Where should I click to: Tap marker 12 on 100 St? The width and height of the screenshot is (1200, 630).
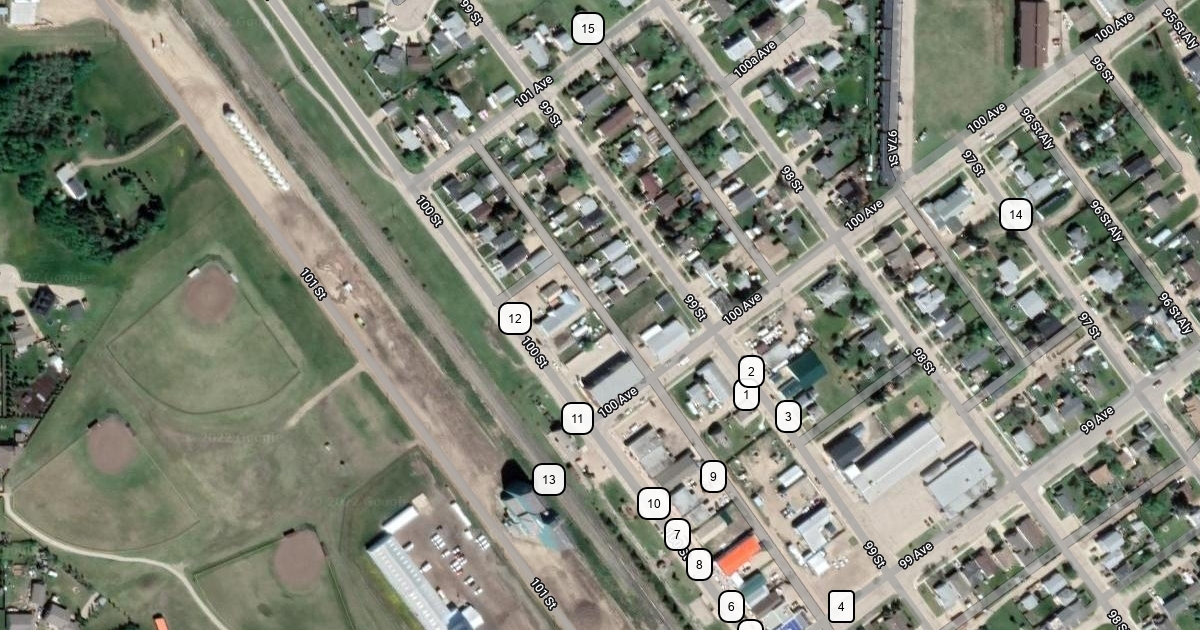click(515, 319)
